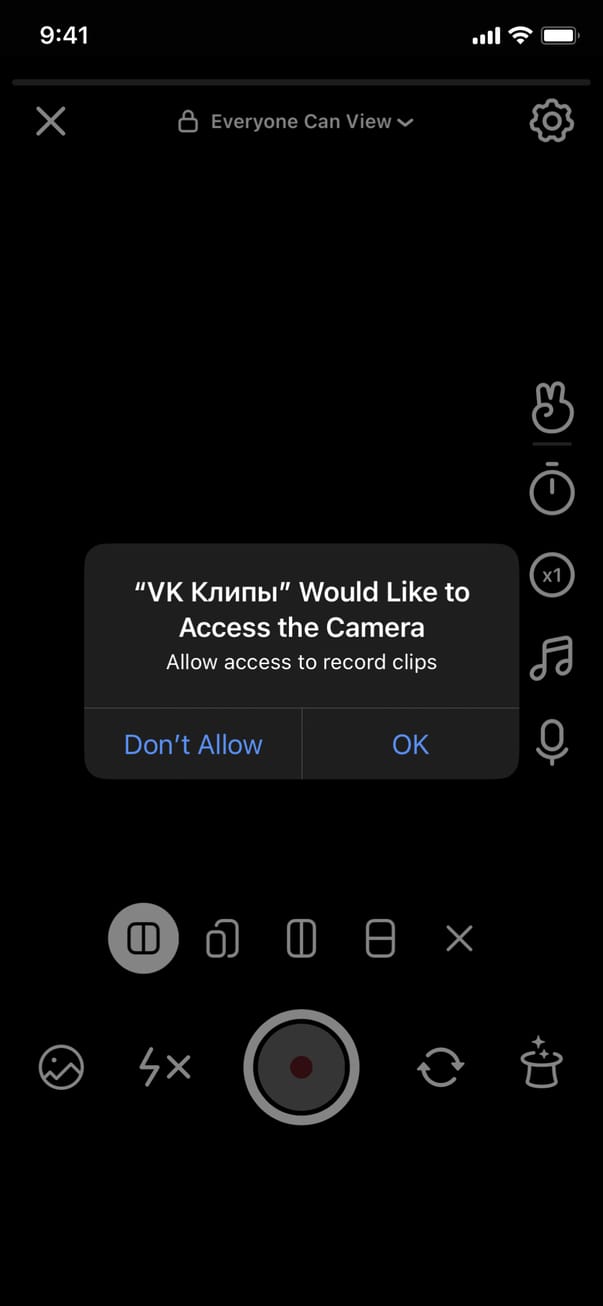This screenshot has width=603, height=1306.
Task: Change recording speed x1
Action: click(x=551, y=576)
